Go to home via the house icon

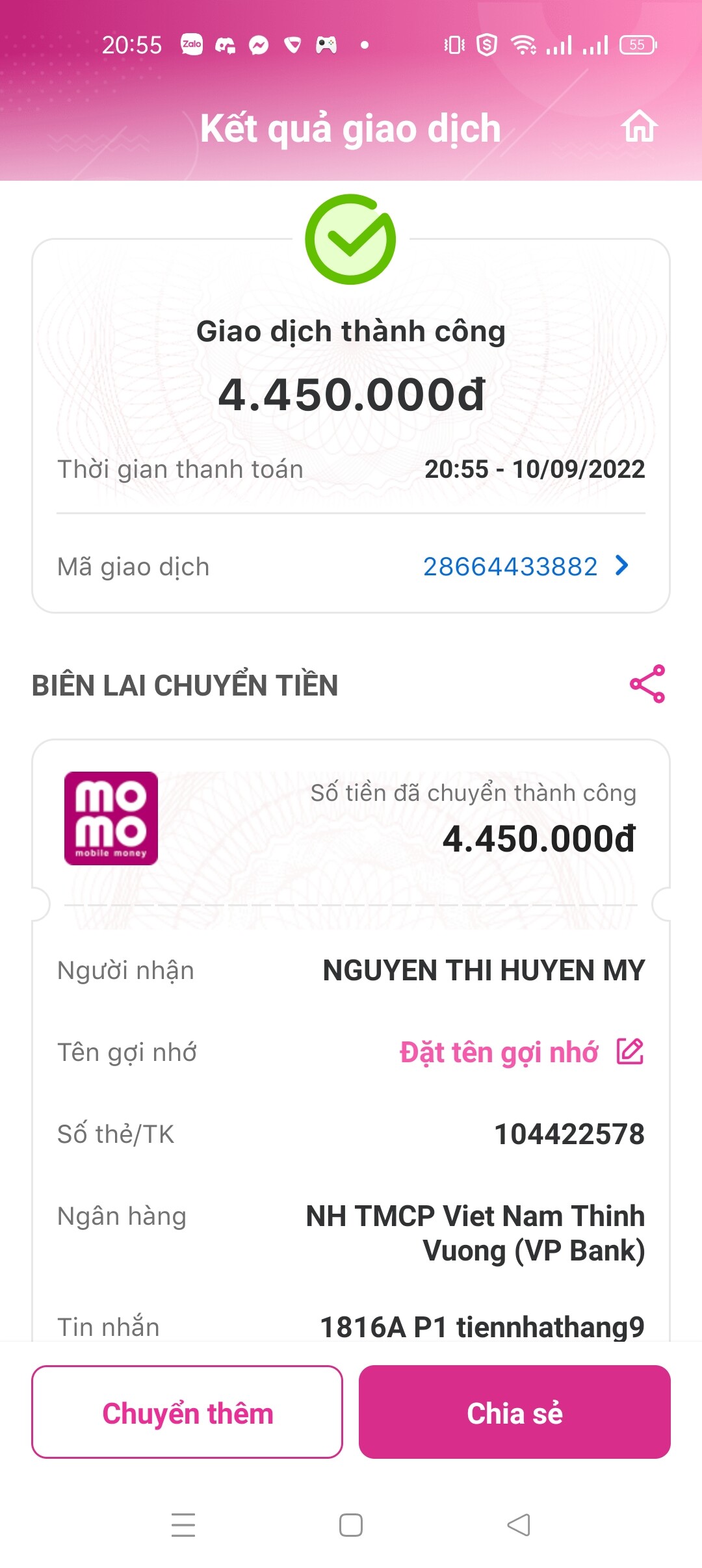(640, 127)
